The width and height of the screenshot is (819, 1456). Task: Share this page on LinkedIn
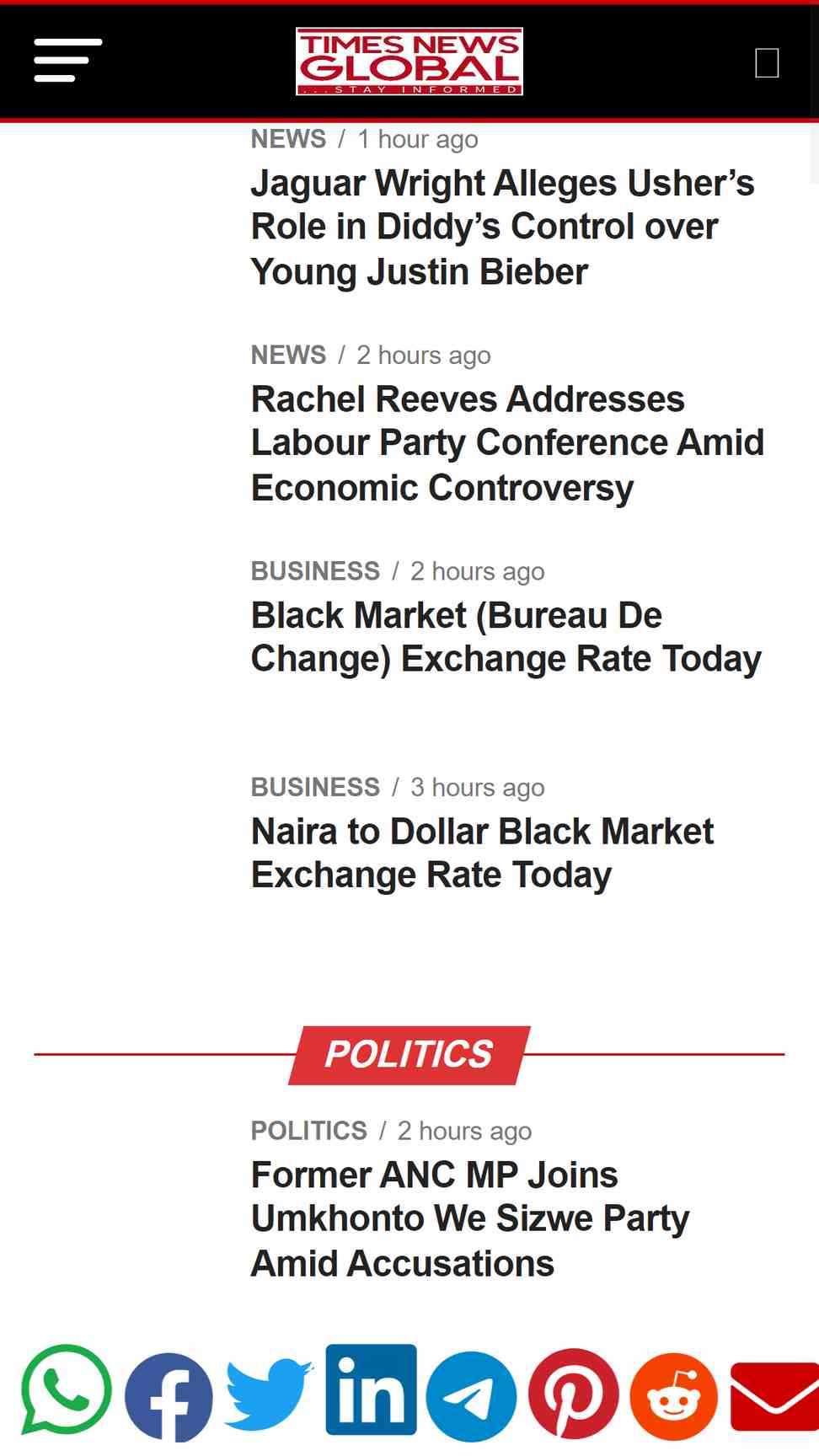point(372,1389)
